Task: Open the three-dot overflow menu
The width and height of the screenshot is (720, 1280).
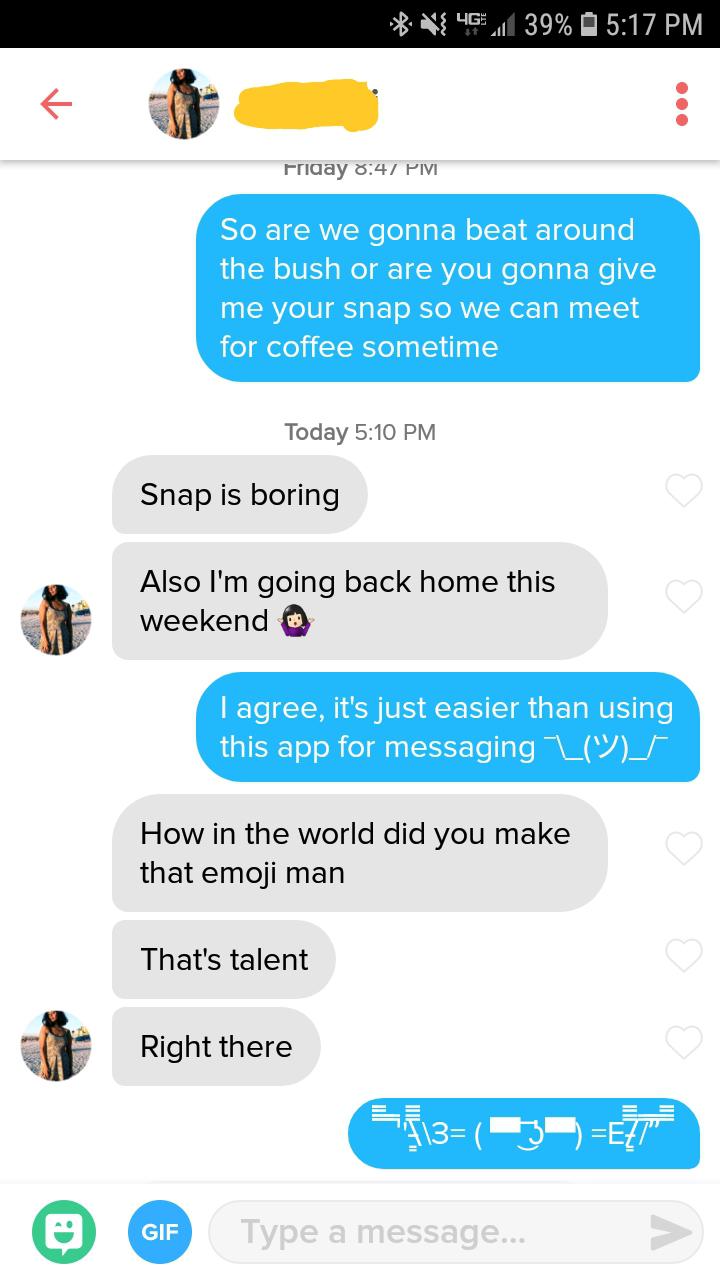Action: [x=682, y=104]
